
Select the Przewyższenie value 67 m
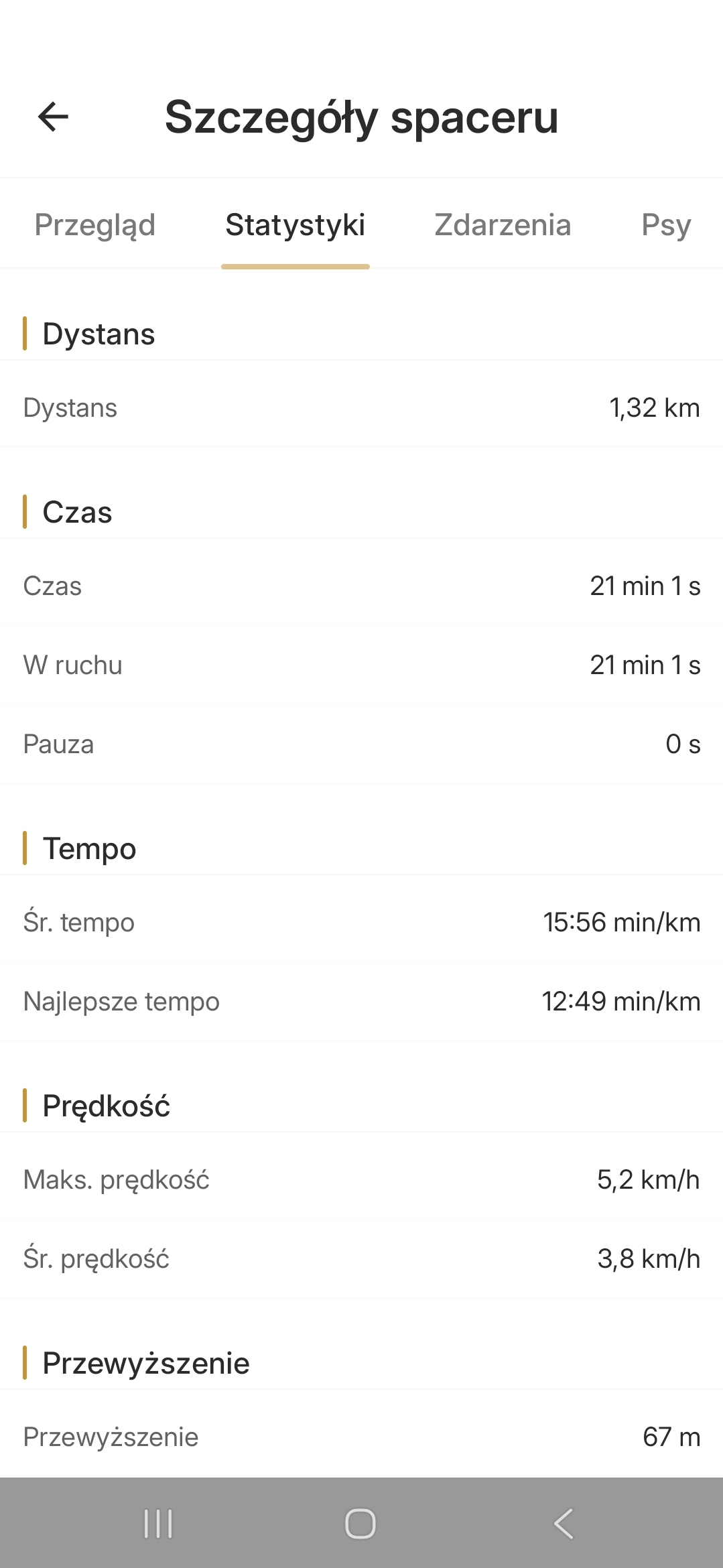pos(671,1437)
